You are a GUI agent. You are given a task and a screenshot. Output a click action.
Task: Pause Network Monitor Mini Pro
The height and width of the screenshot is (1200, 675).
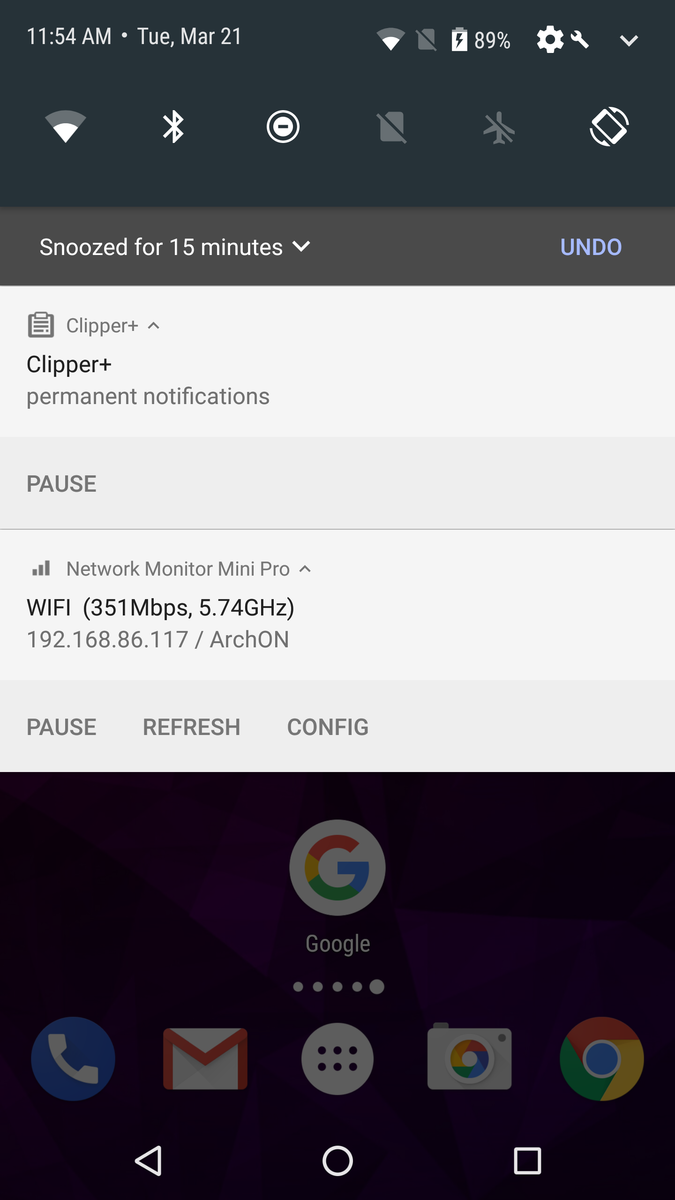click(62, 727)
